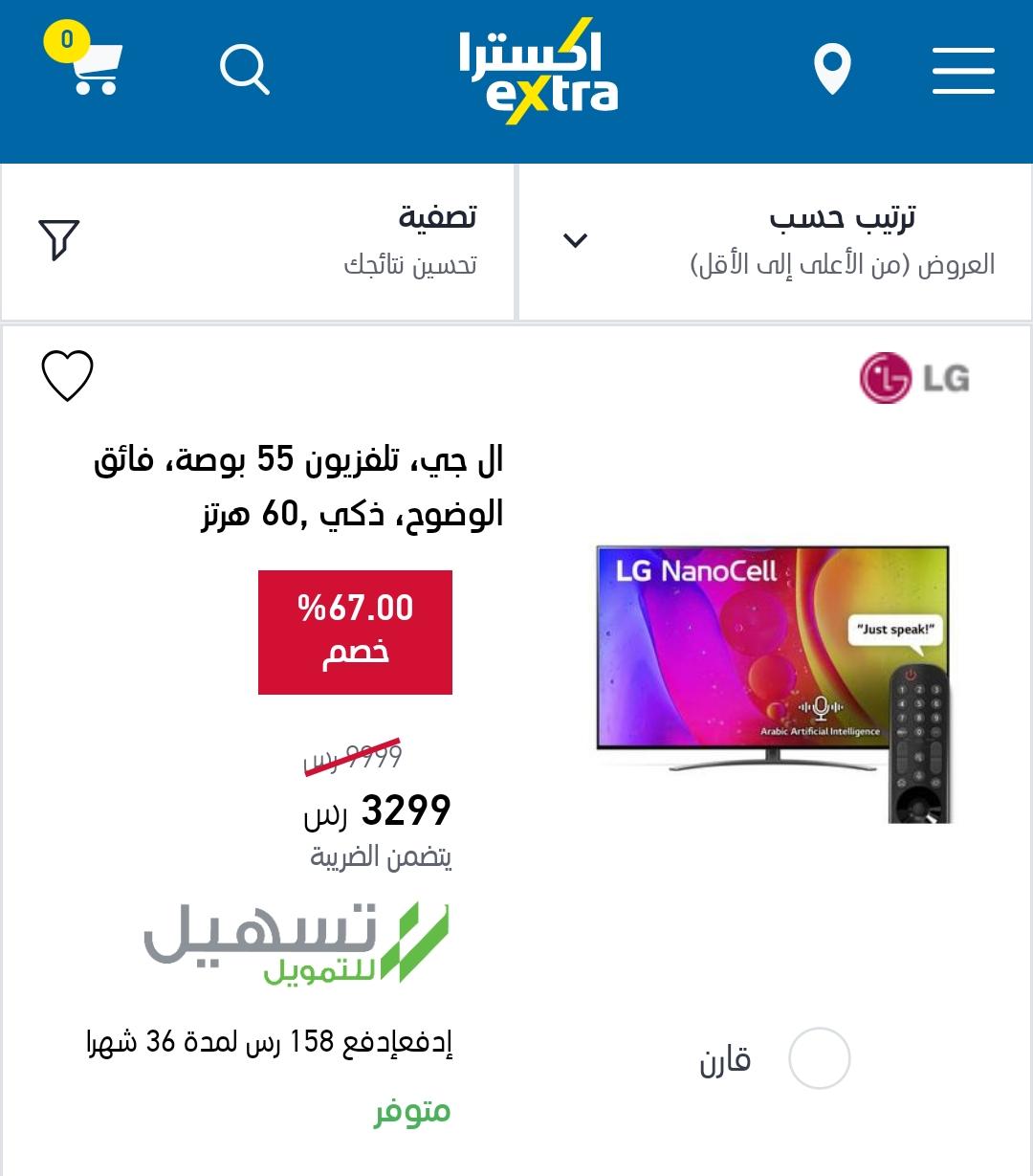The image size is (1033, 1176).
Task: Open the تصفية filter panel
Action: coord(258,241)
